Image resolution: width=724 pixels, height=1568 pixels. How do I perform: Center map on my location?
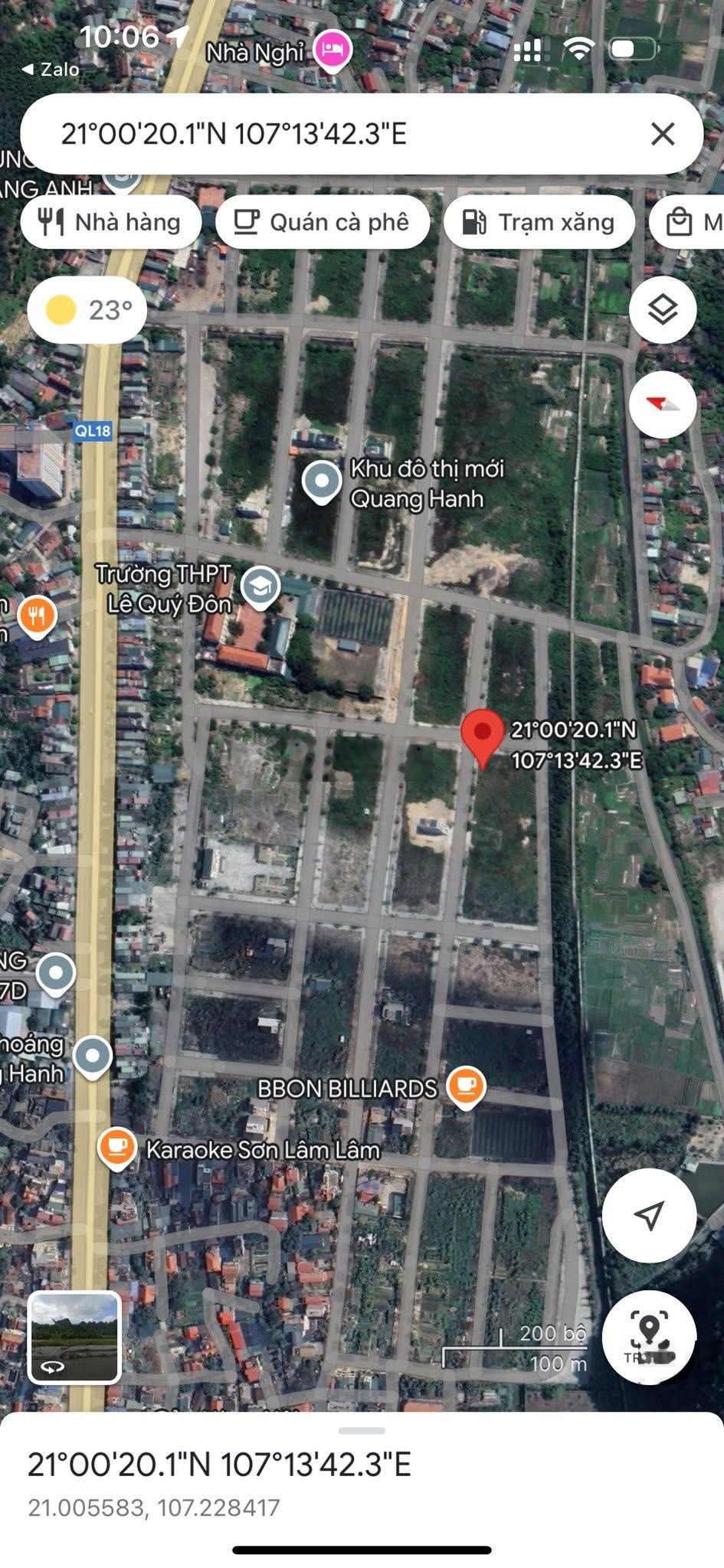pos(649,1215)
